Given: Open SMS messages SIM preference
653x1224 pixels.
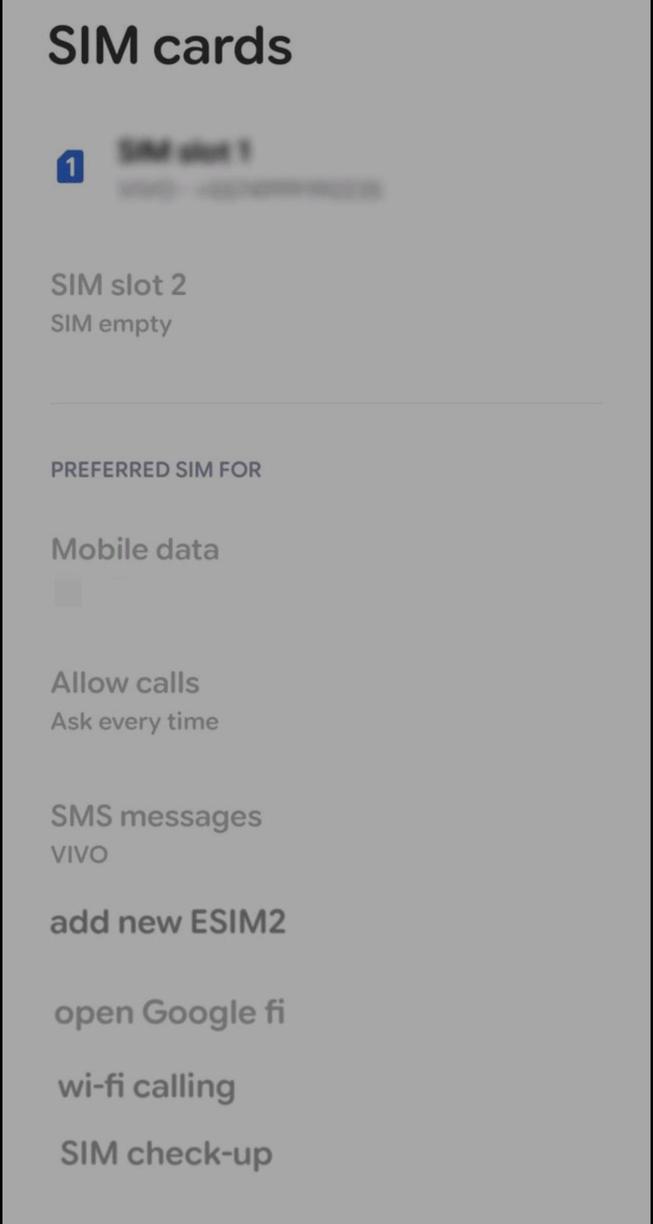Looking at the screenshot, I should [x=156, y=833].
